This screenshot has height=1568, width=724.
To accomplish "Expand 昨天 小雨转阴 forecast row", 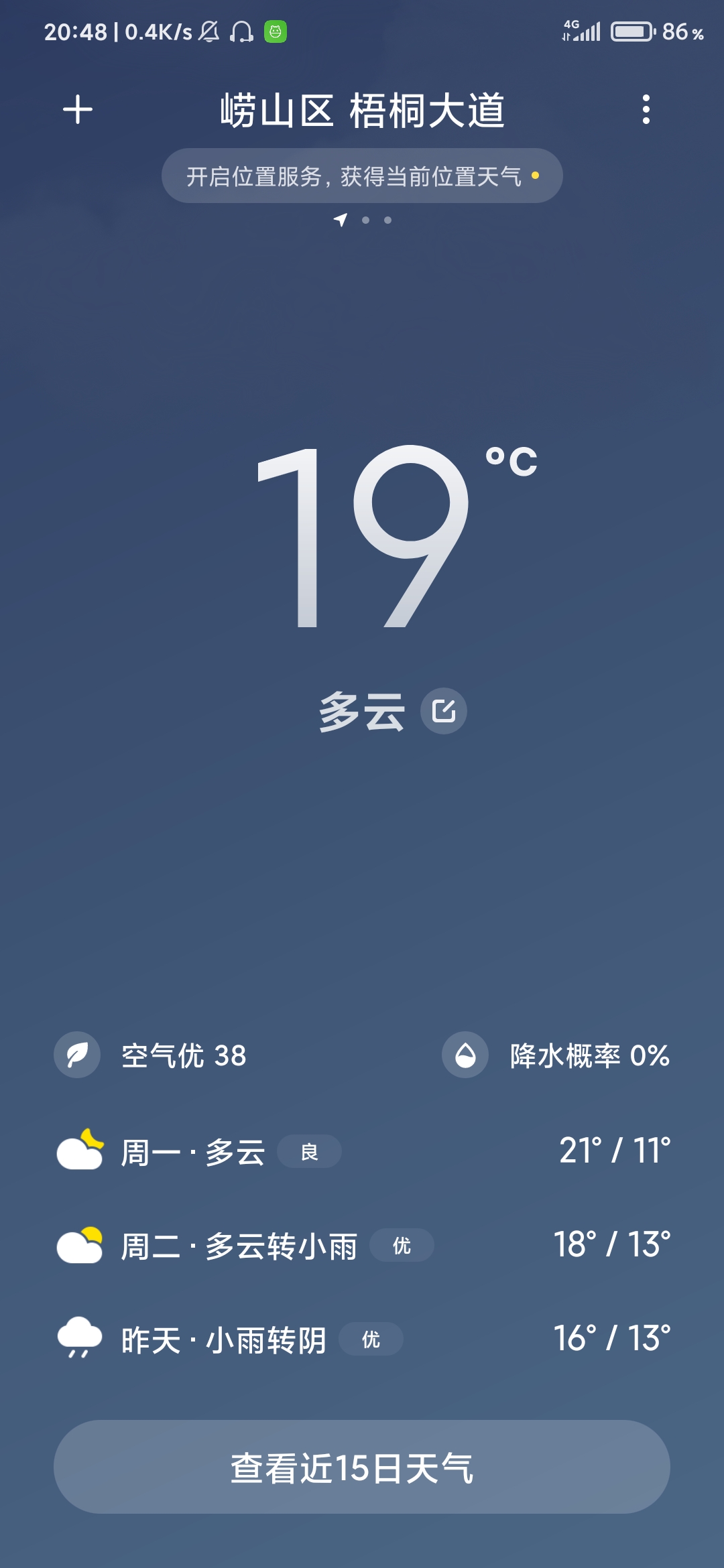I will click(x=362, y=1340).
